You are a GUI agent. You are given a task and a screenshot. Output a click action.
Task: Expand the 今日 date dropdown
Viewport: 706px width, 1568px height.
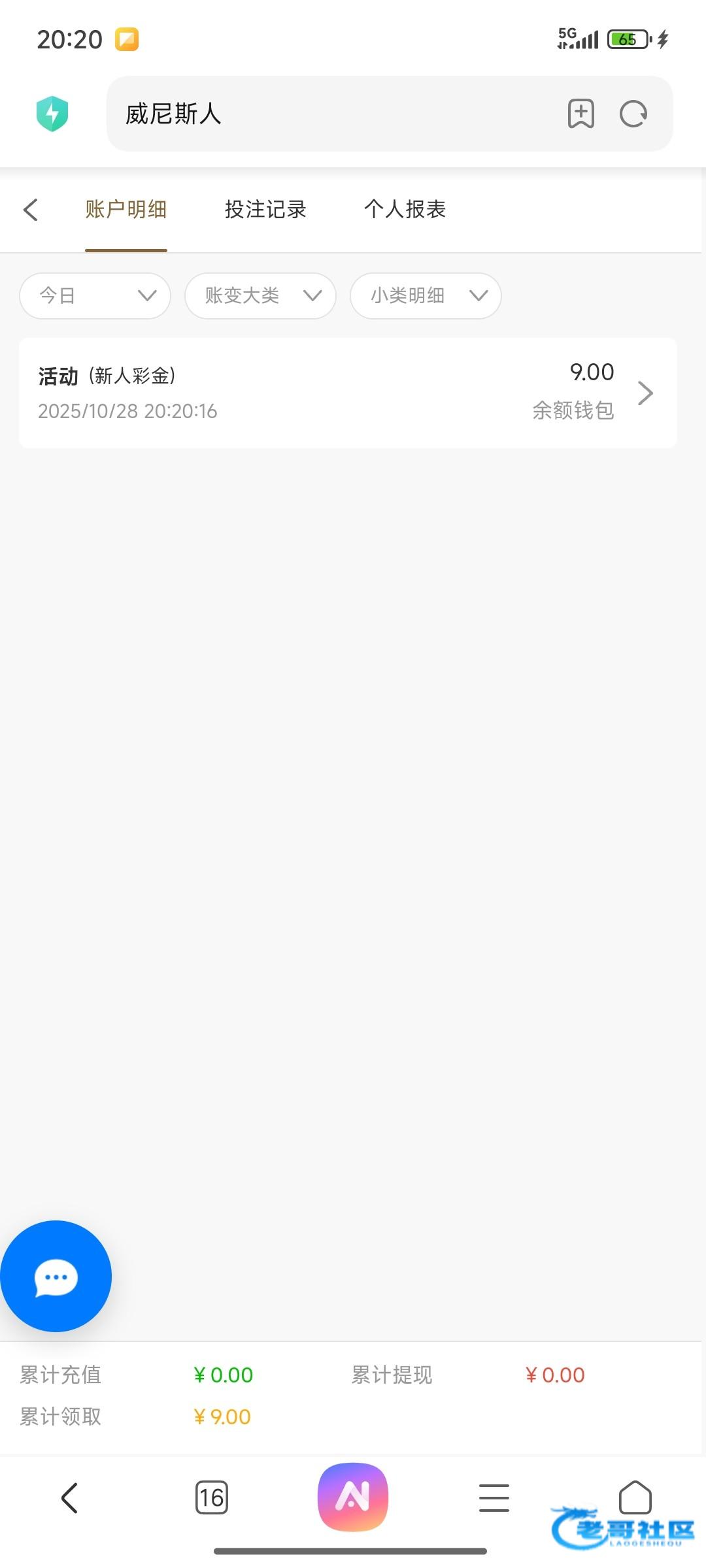pos(95,296)
